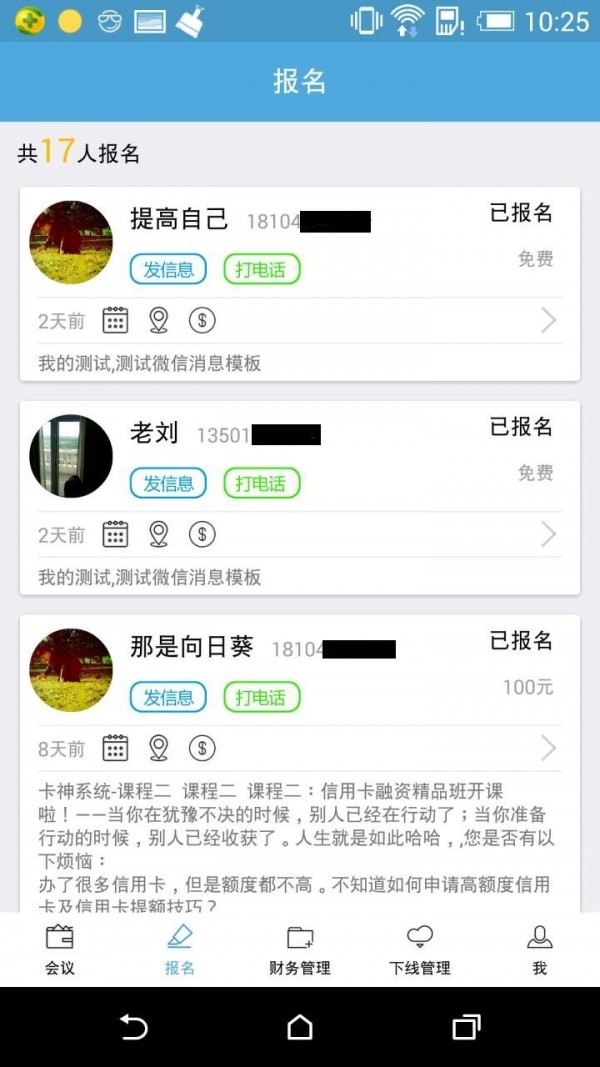Select the 报名 tab
This screenshot has height=1067, width=600.
click(x=180, y=949)
